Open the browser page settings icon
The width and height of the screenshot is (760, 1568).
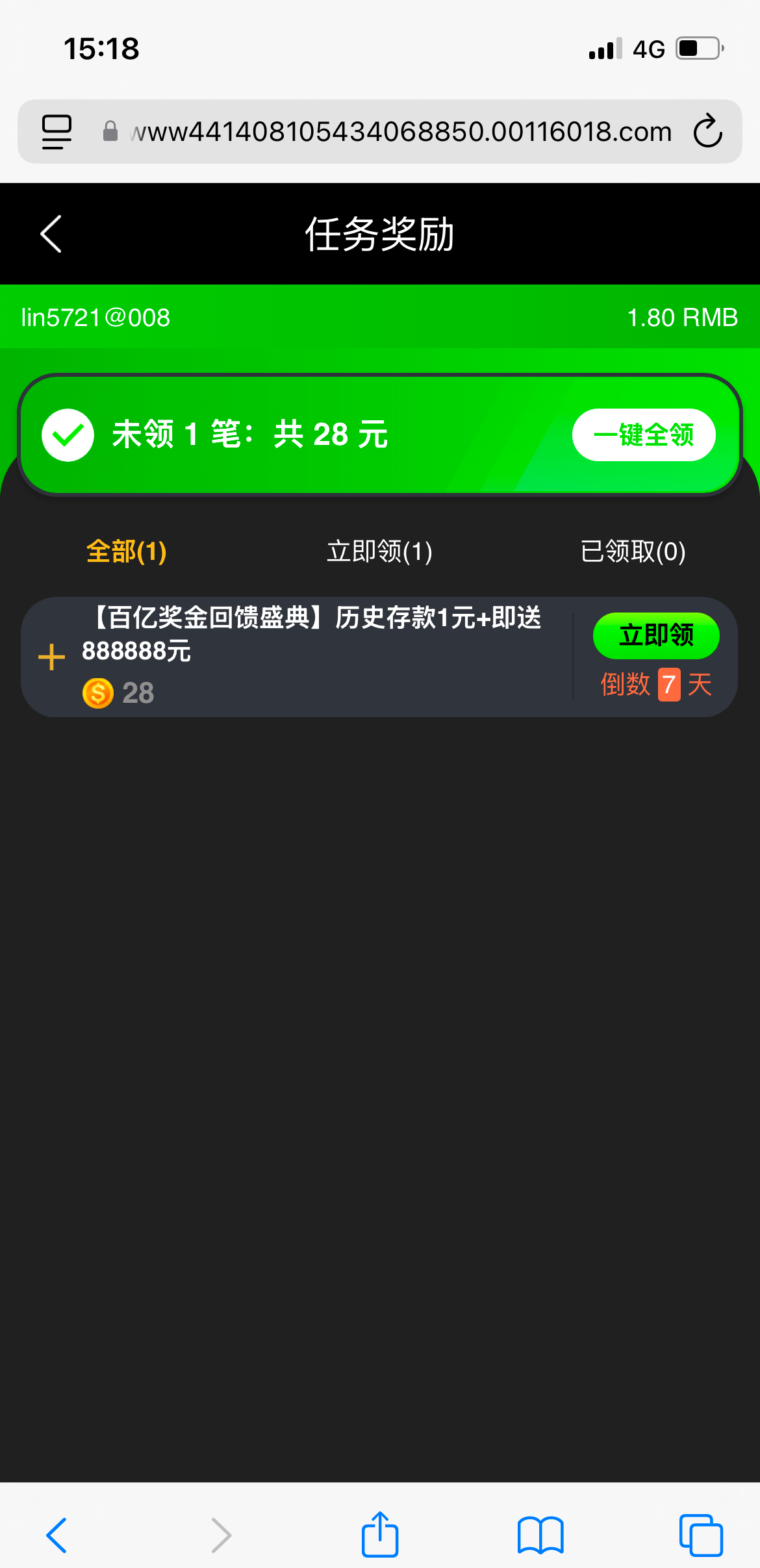pos(57,132)
